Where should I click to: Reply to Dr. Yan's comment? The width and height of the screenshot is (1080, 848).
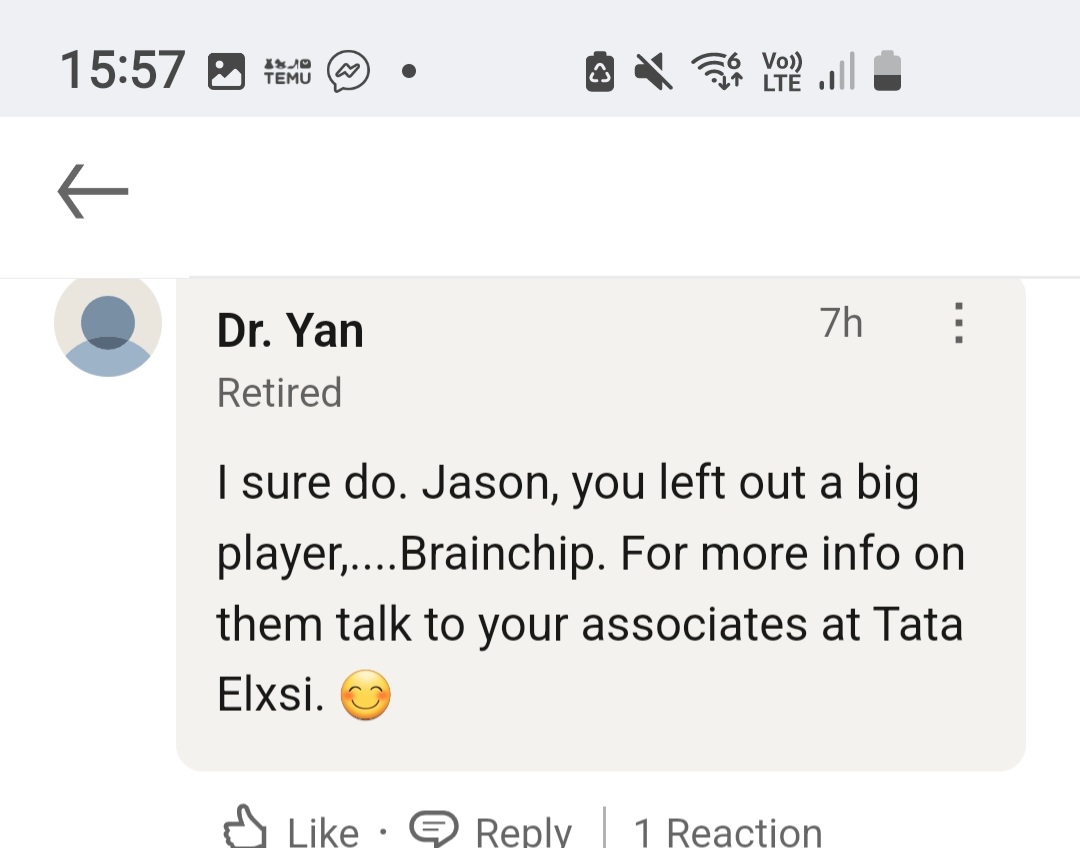click(491, 829)
